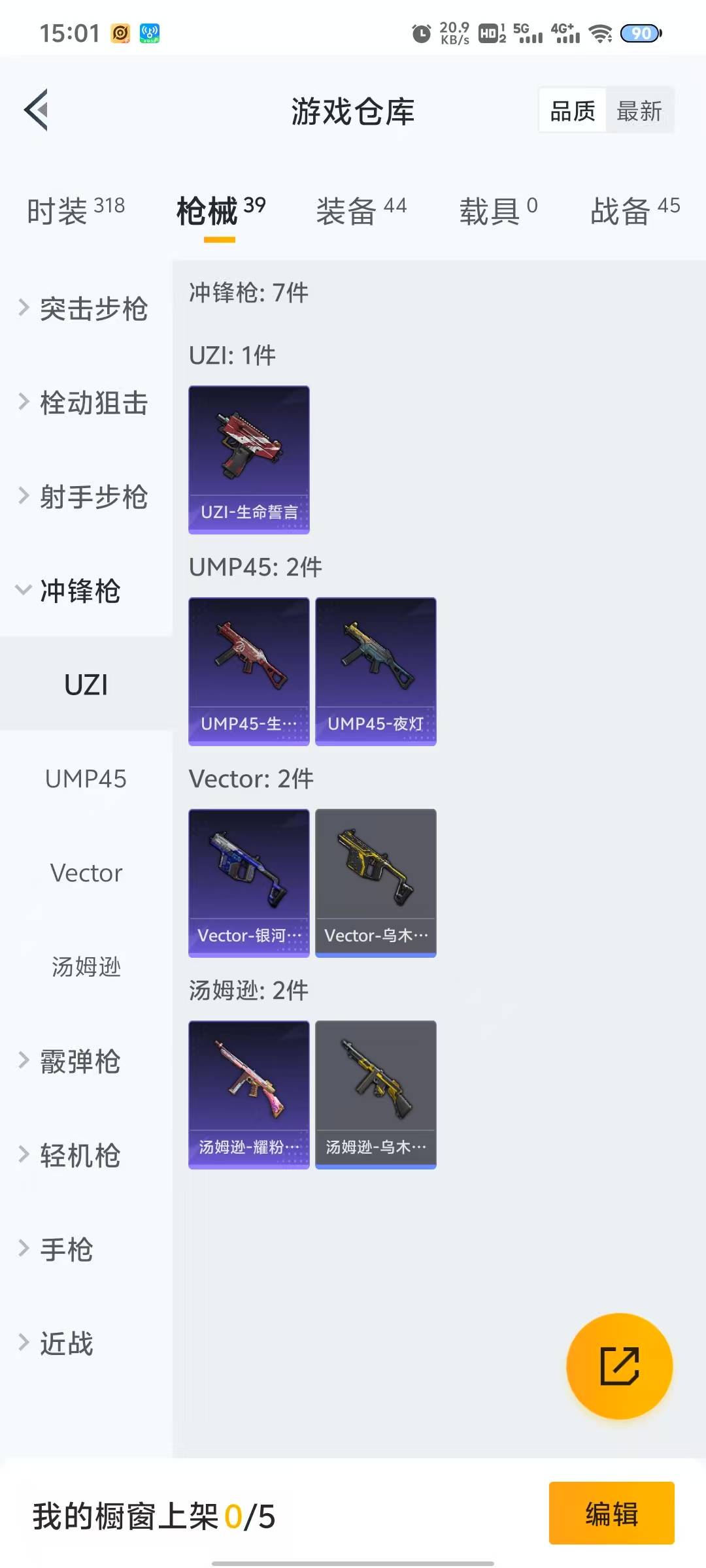Expand the 突击步枪 category
Viewport: 706px width, 1568px height.
(85, 308)
